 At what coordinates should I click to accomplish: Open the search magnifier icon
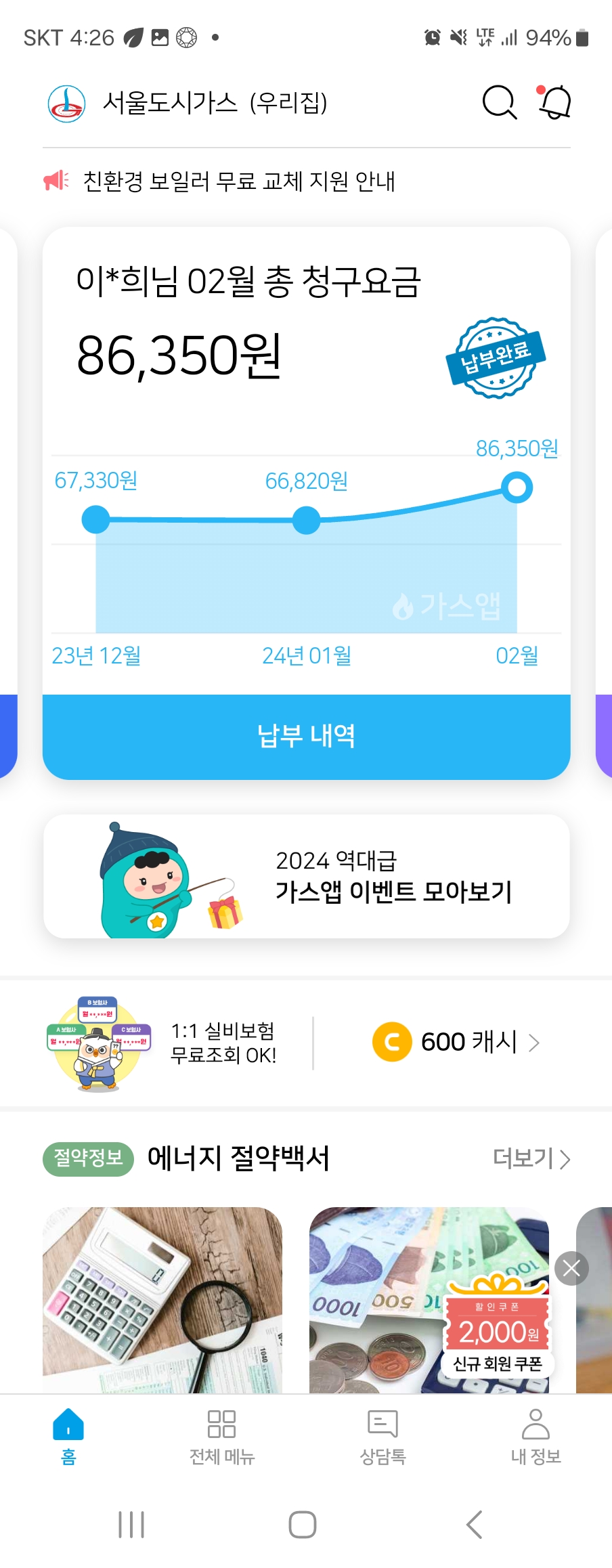coord(499,103)
